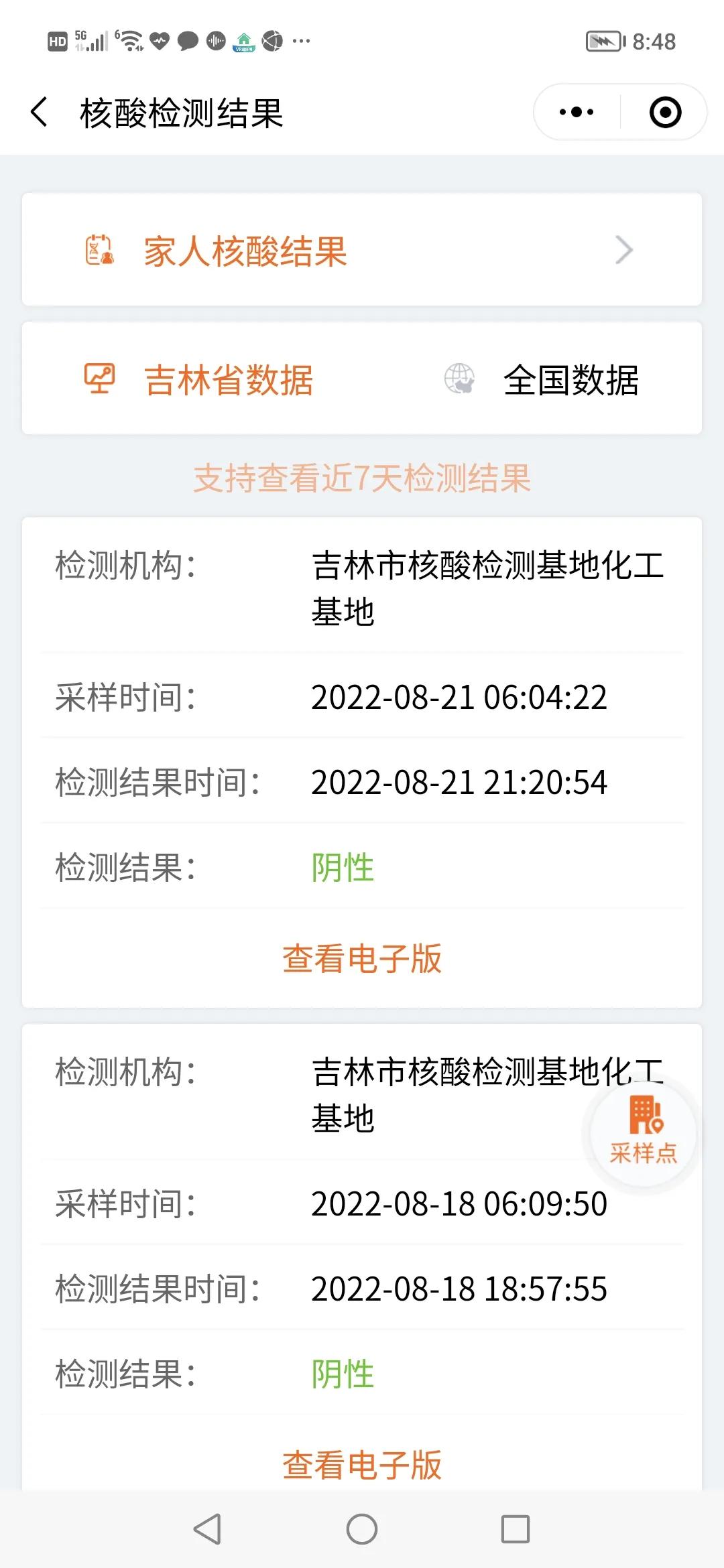Select the 吉林省数据 chart icon

click(x=101, y=379)
